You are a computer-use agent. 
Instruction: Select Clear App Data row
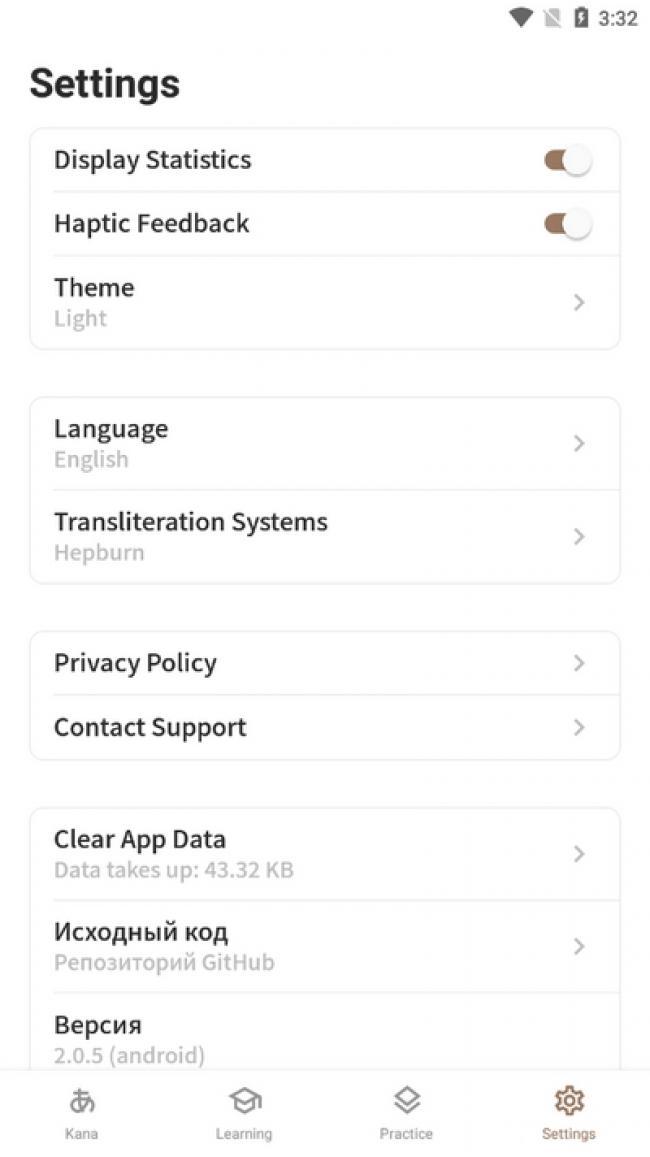pos(325,854)
